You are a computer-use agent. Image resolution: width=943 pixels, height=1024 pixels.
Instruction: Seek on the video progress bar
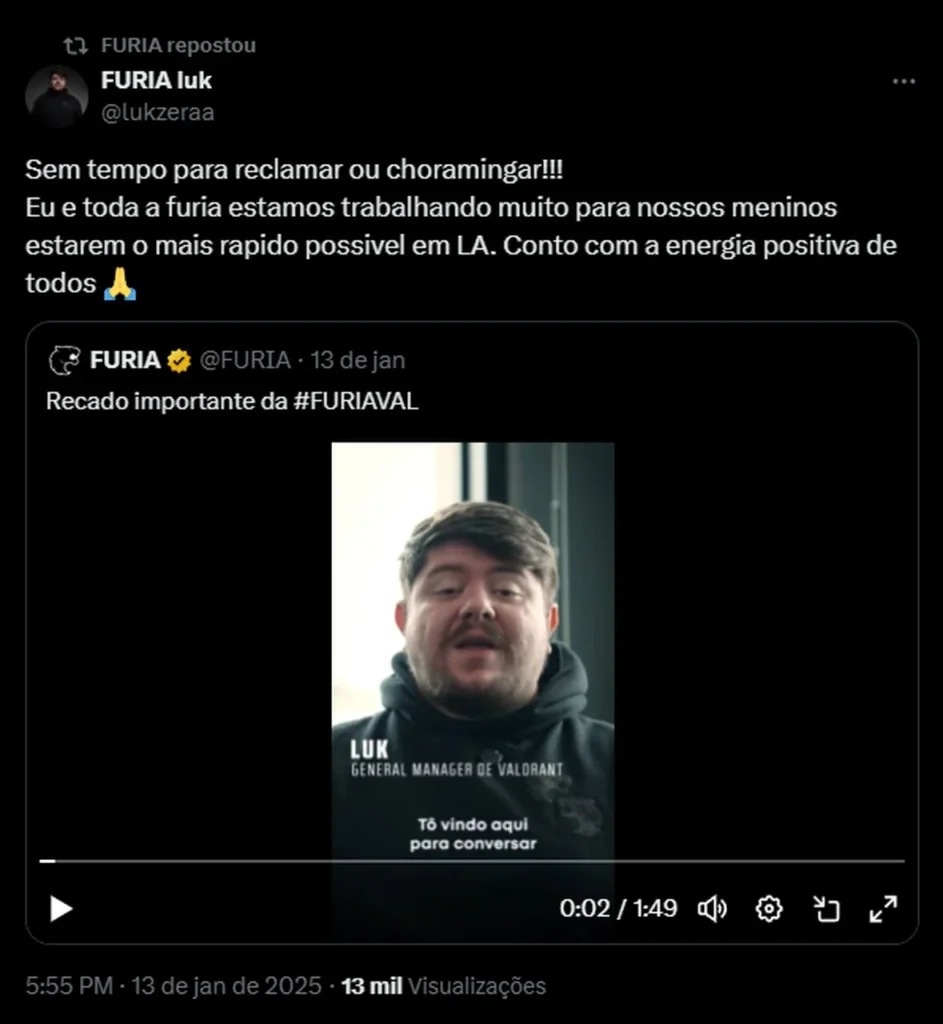pyautogui.click(x=472, y=860)
